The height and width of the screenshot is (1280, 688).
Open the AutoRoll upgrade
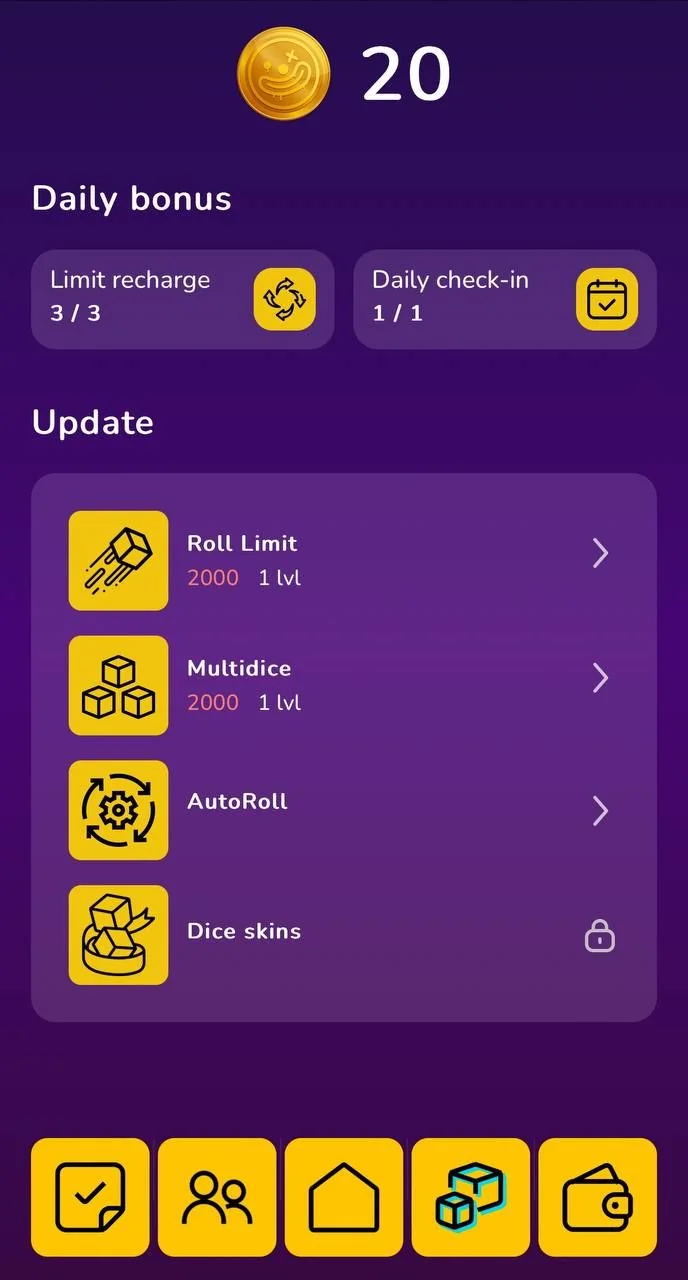pyautogui.click(x=344, y=810)
